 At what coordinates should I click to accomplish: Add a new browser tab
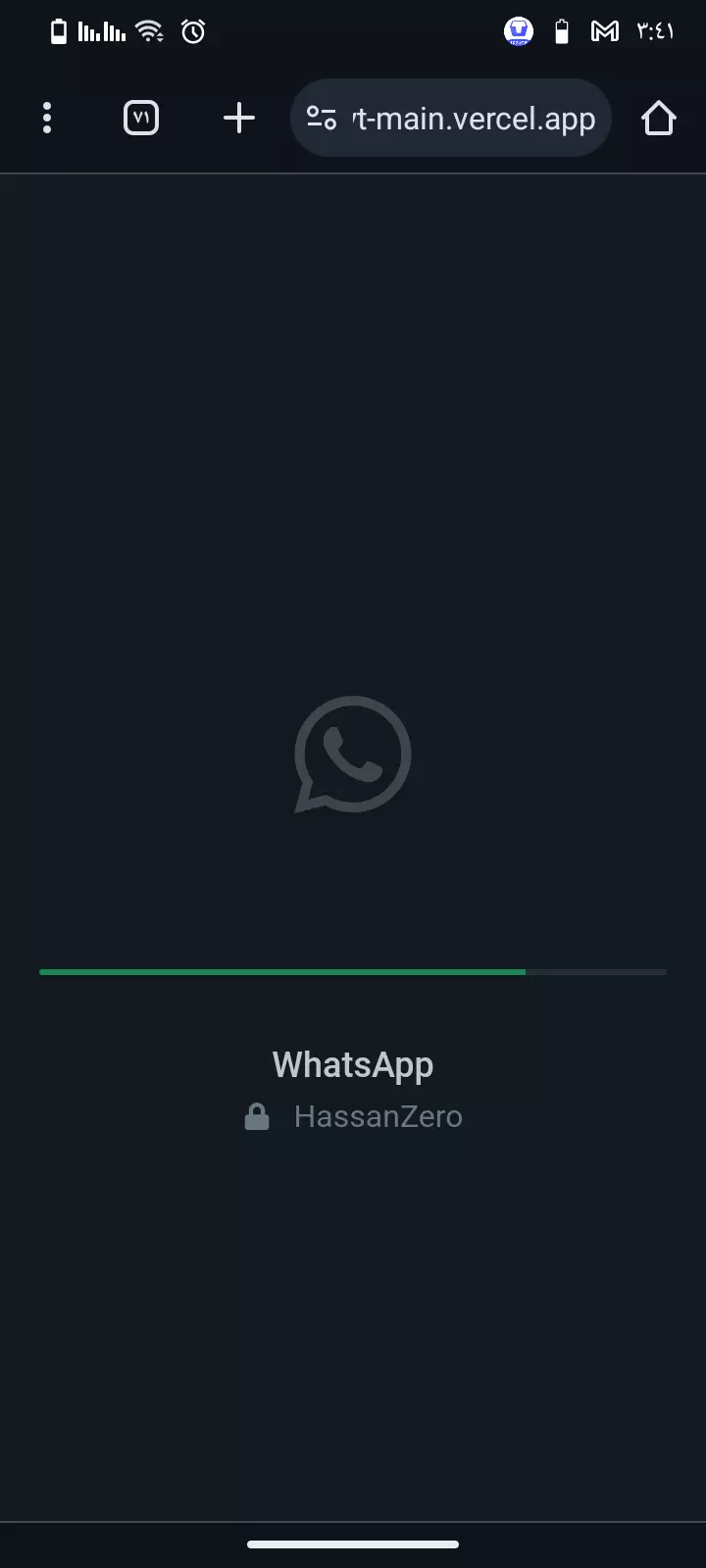pyautogui.click(x=238, y=119)
